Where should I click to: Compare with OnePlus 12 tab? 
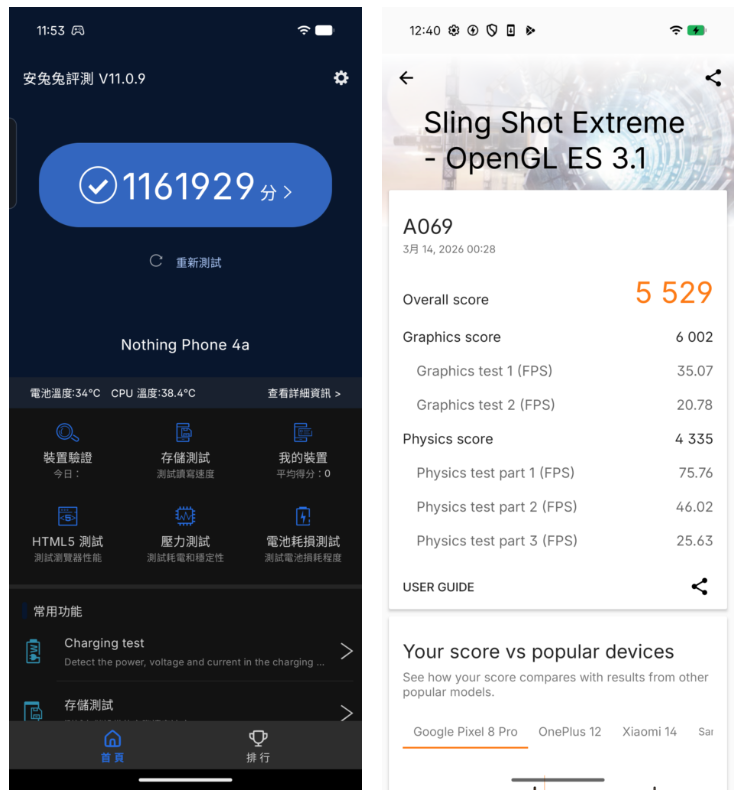pyautogui.click(x=569, y=732)
